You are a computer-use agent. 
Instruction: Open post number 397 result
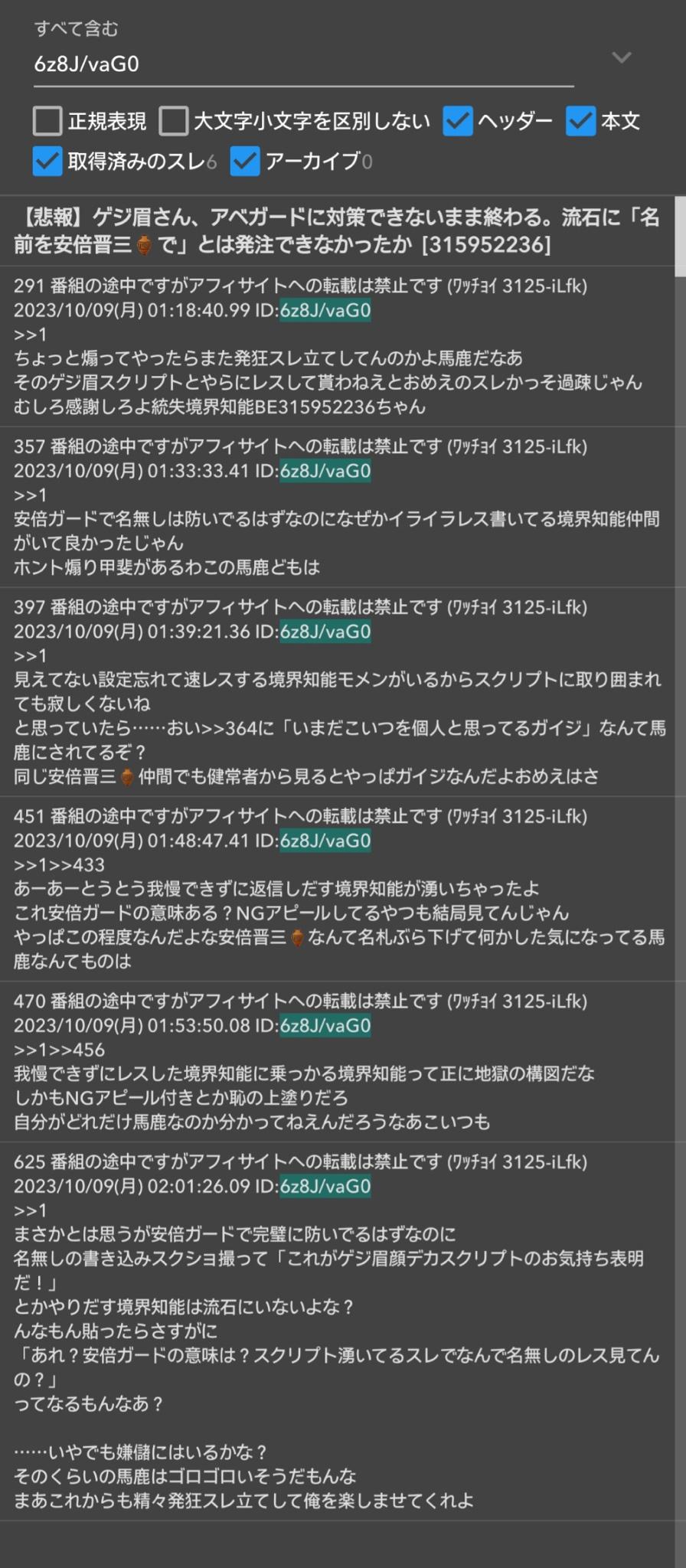coord(337,692)
